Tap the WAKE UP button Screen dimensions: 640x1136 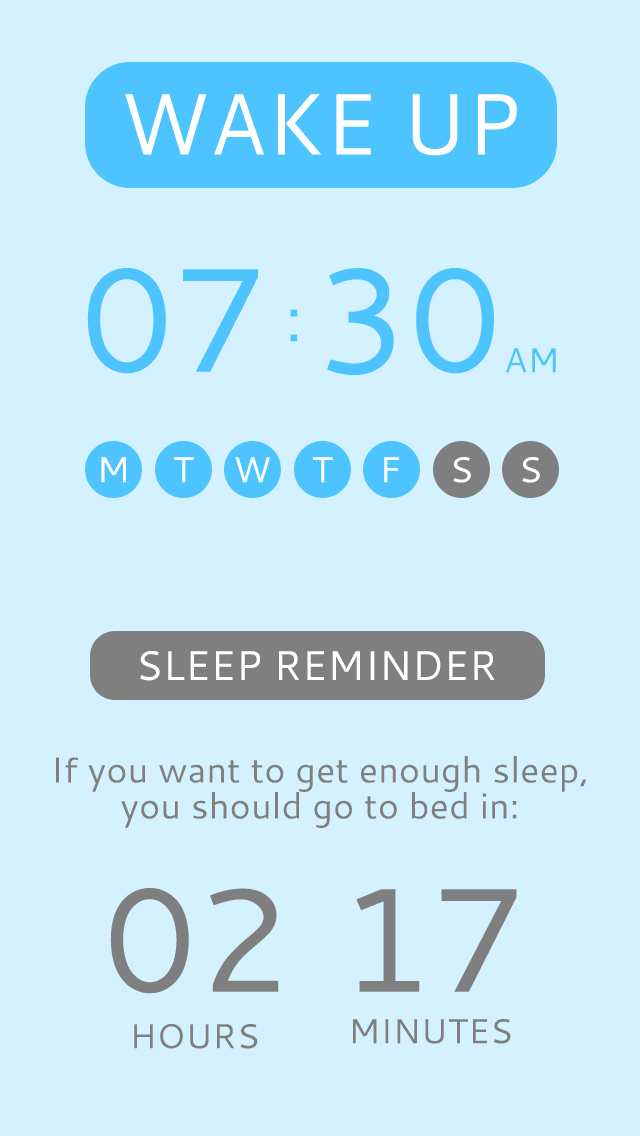click(320, 125)
